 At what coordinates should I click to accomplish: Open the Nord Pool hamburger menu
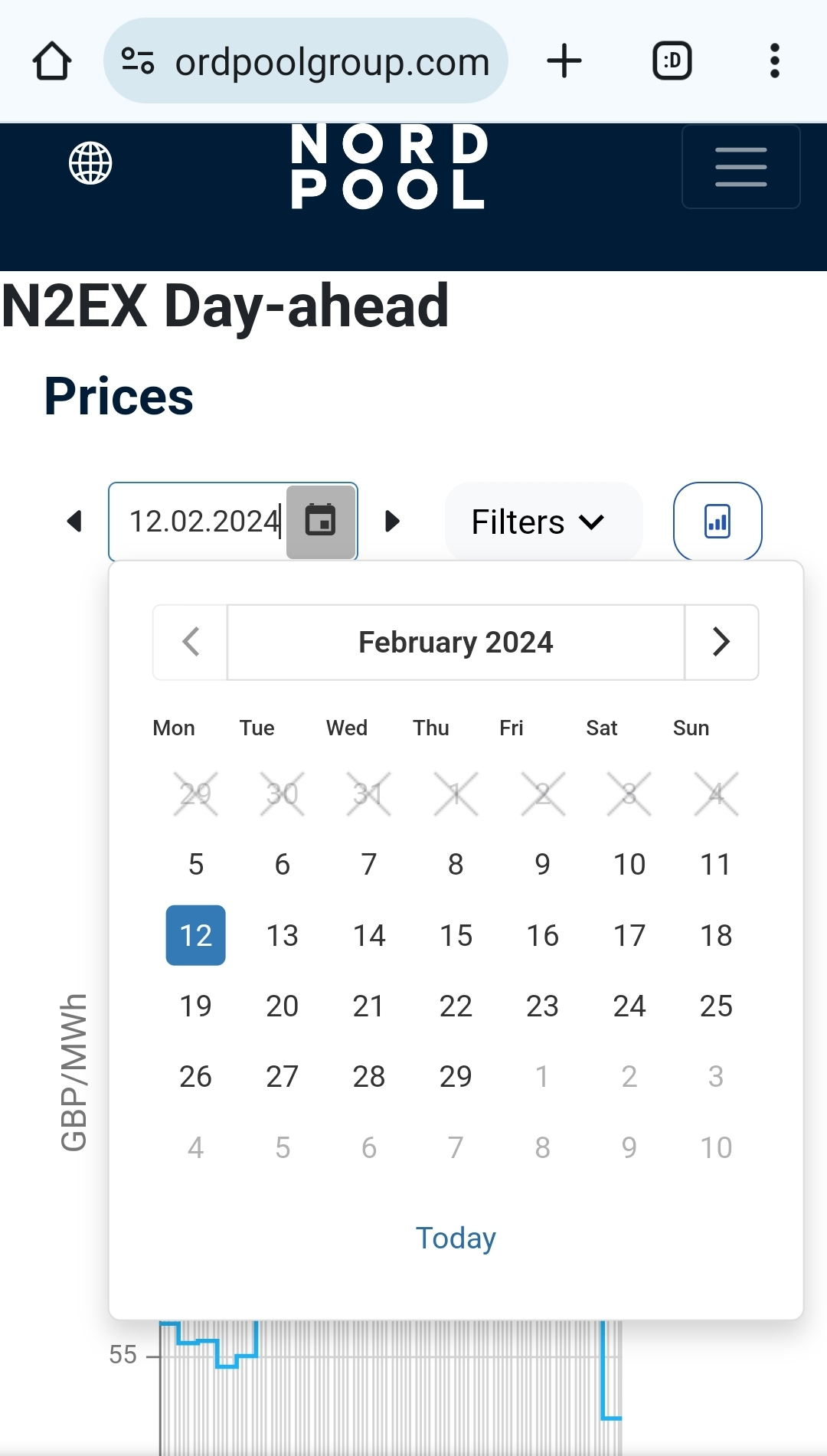[741, 167]
